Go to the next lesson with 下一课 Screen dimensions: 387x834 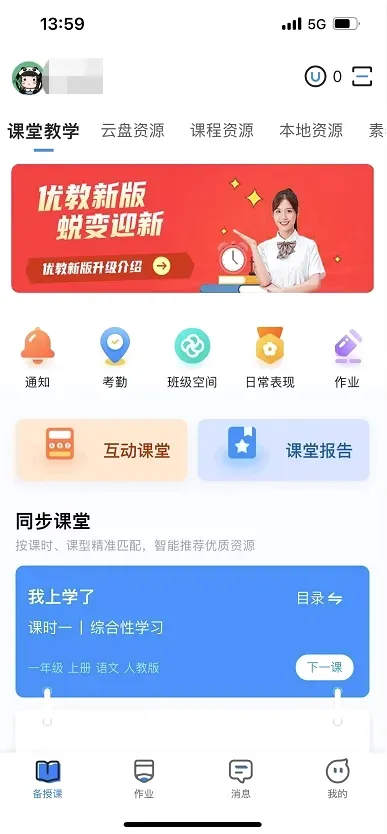point(324,668)
